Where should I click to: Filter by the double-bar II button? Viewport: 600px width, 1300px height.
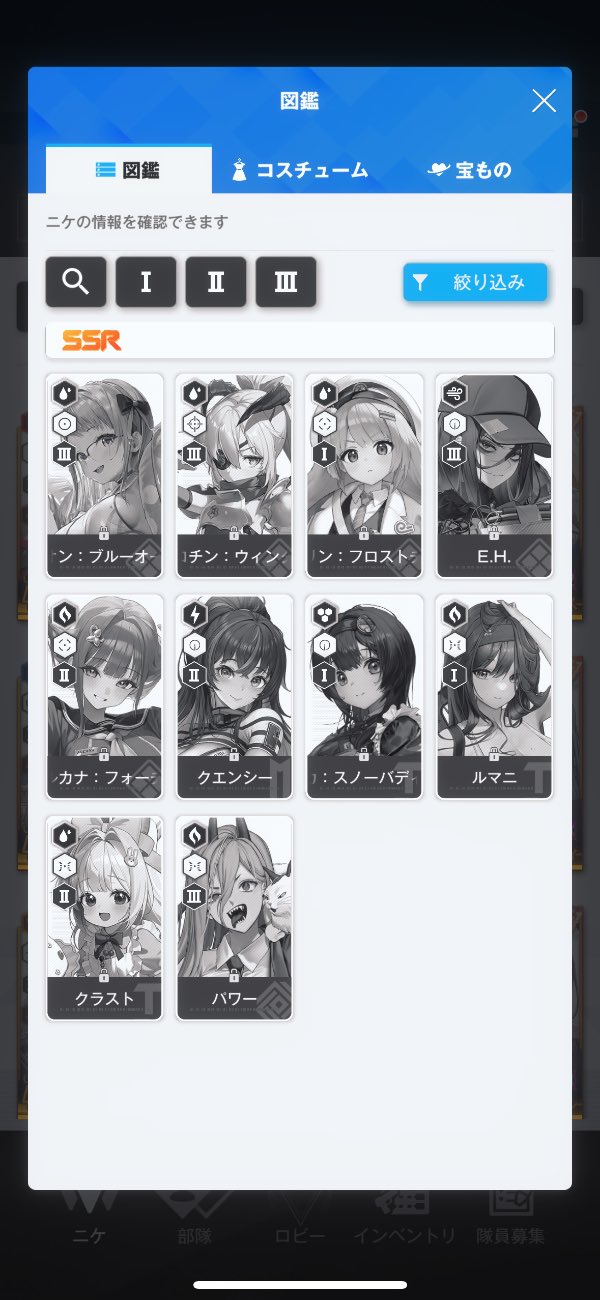pyautogui.click(x=216, y=282)
